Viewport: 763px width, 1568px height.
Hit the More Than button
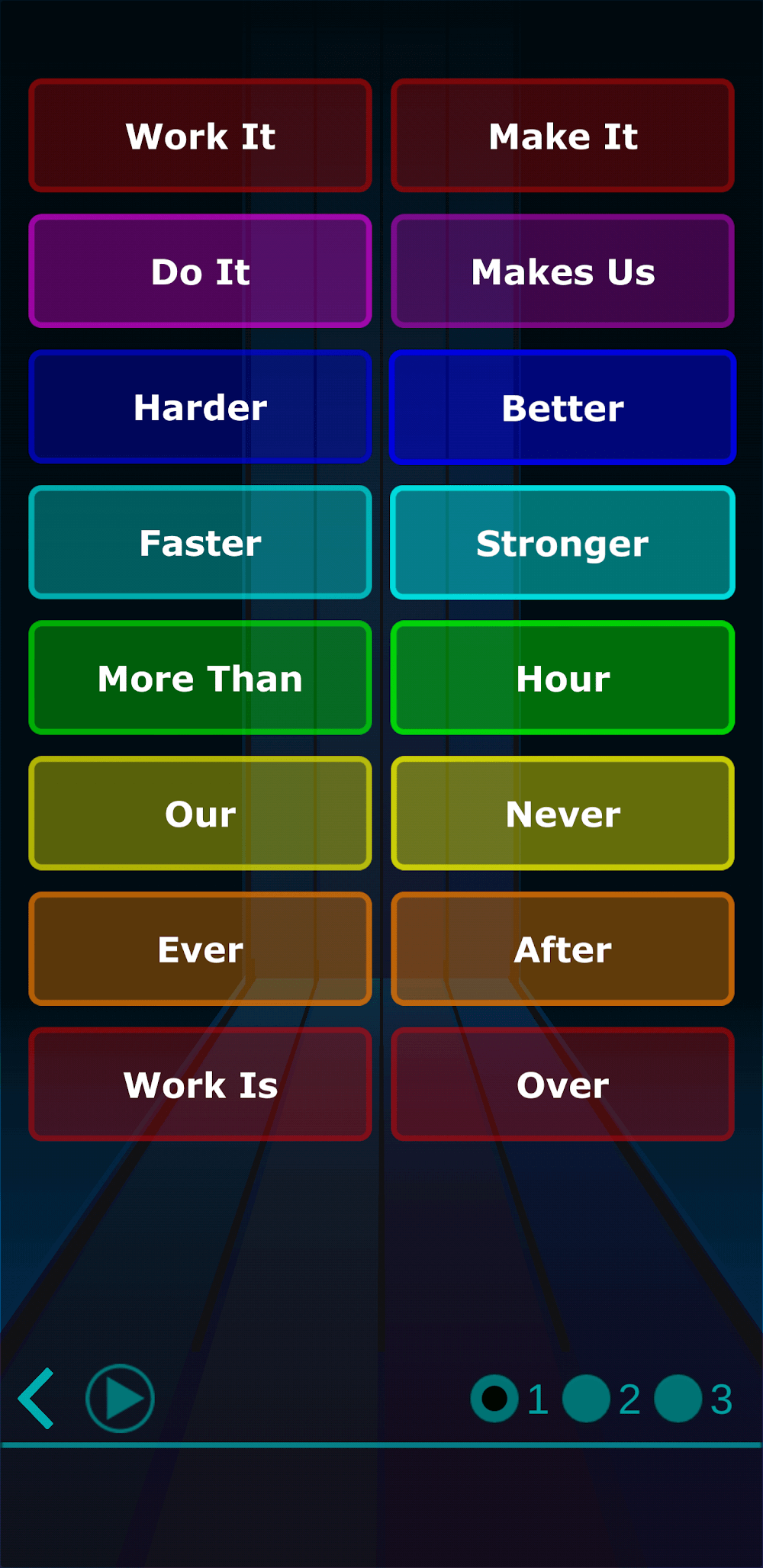(201, 678)
